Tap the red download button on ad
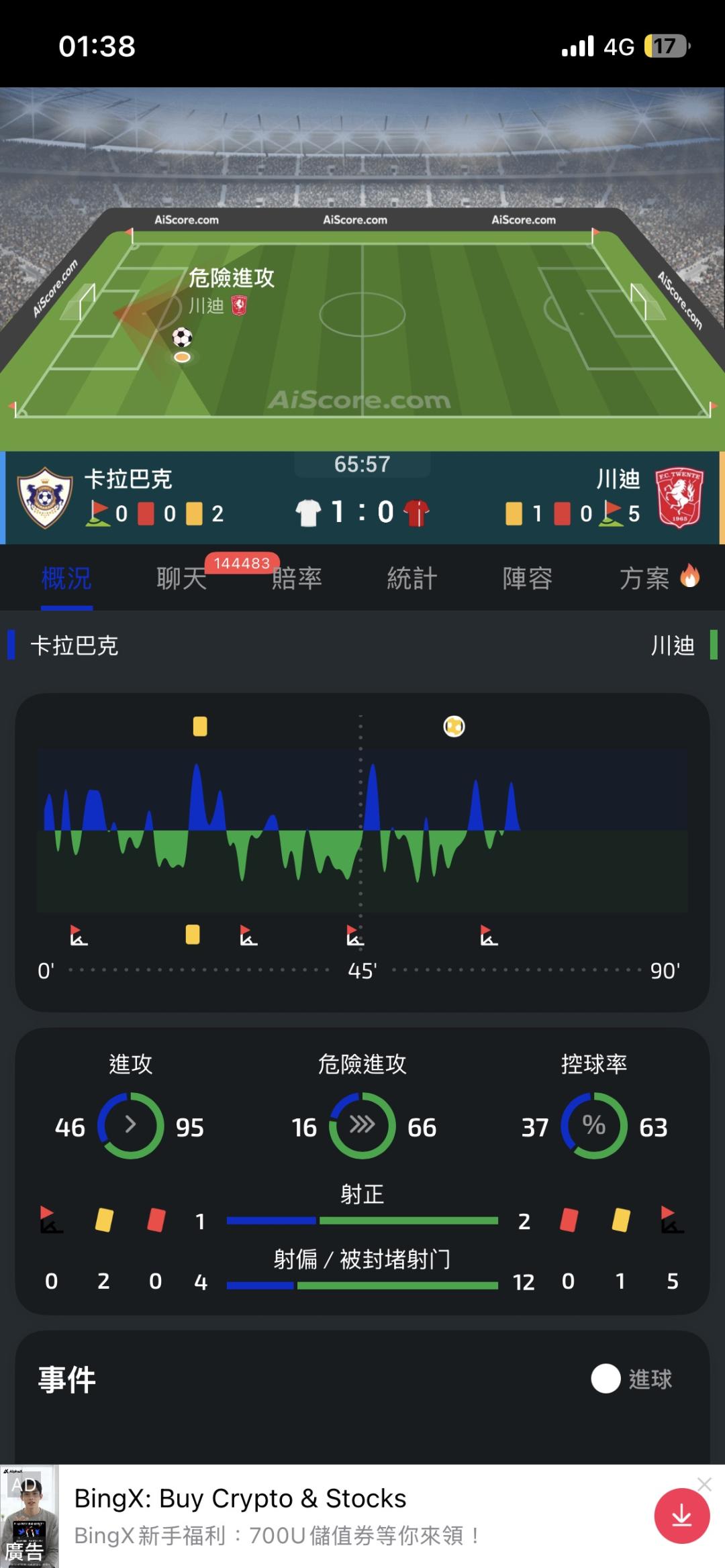Image resolution: width=725 pixels, height=1568 pixels. coord(682,1516)
